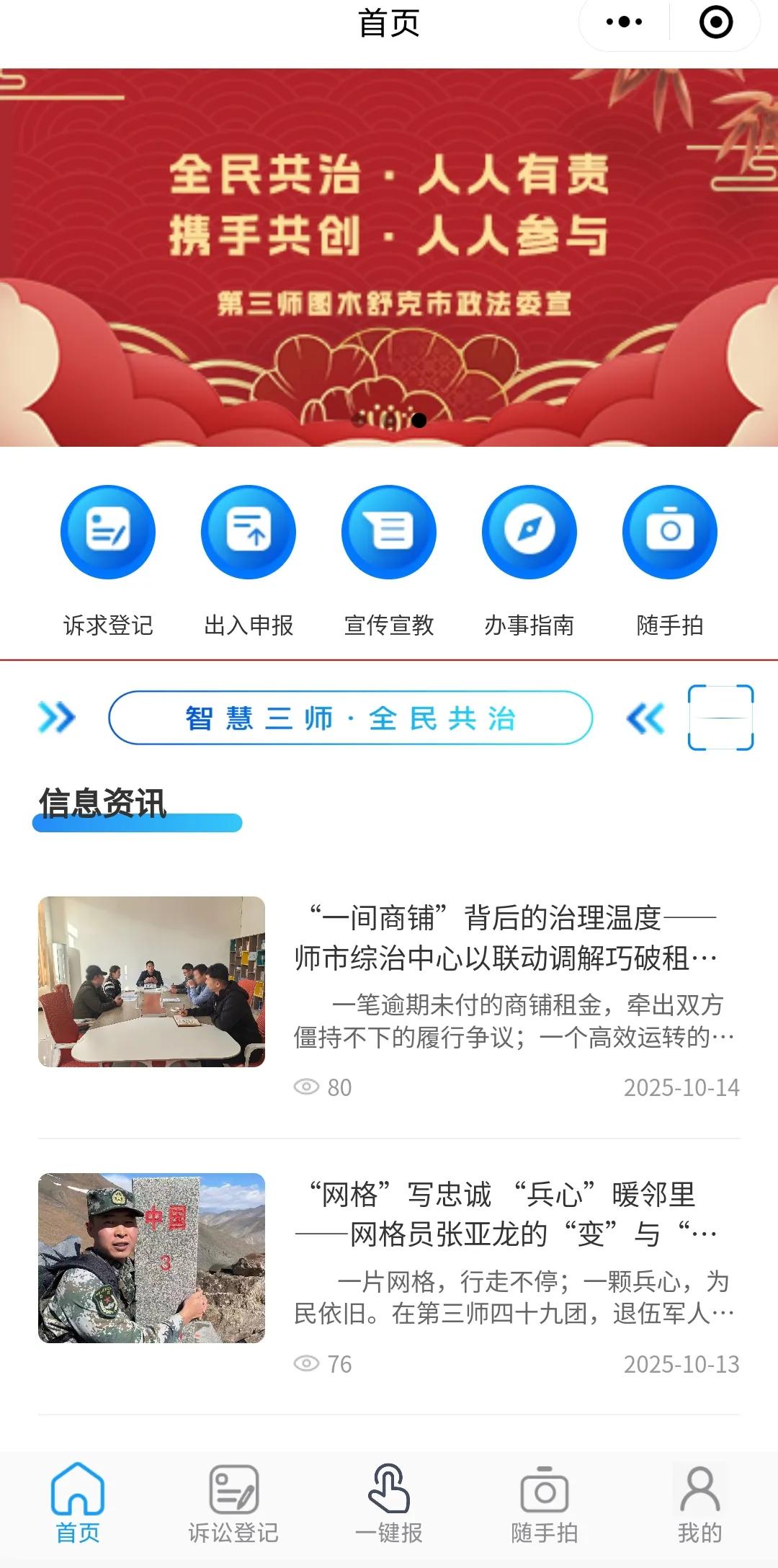Switch to the 首页 tab
Image resolution: width=778 pixels, height=1568 pixels.
[x=78, y=1502]
